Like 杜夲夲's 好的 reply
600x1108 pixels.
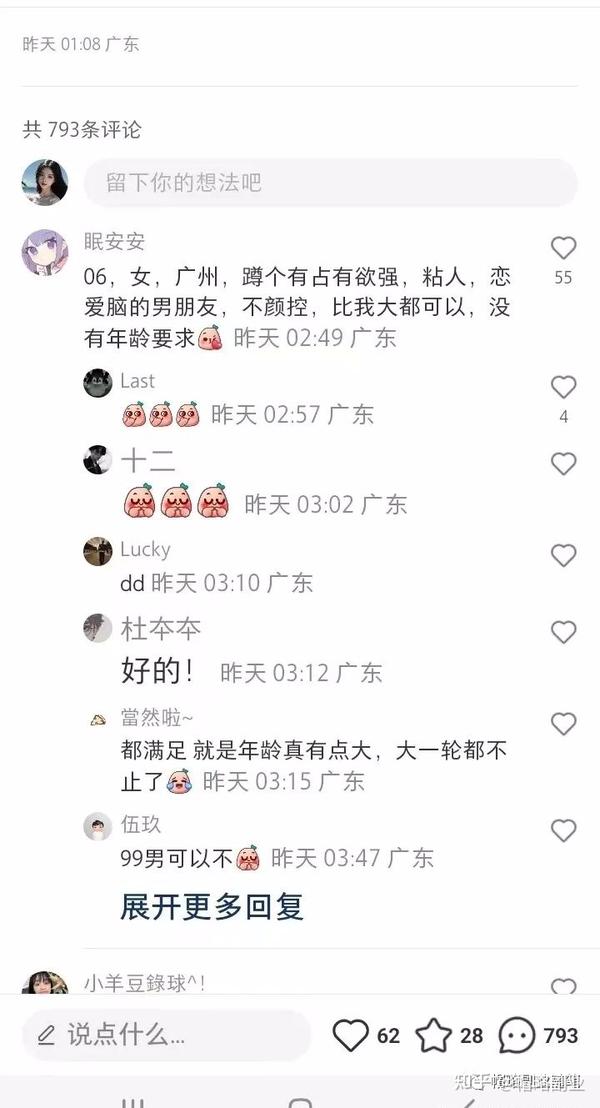[564, 632]
